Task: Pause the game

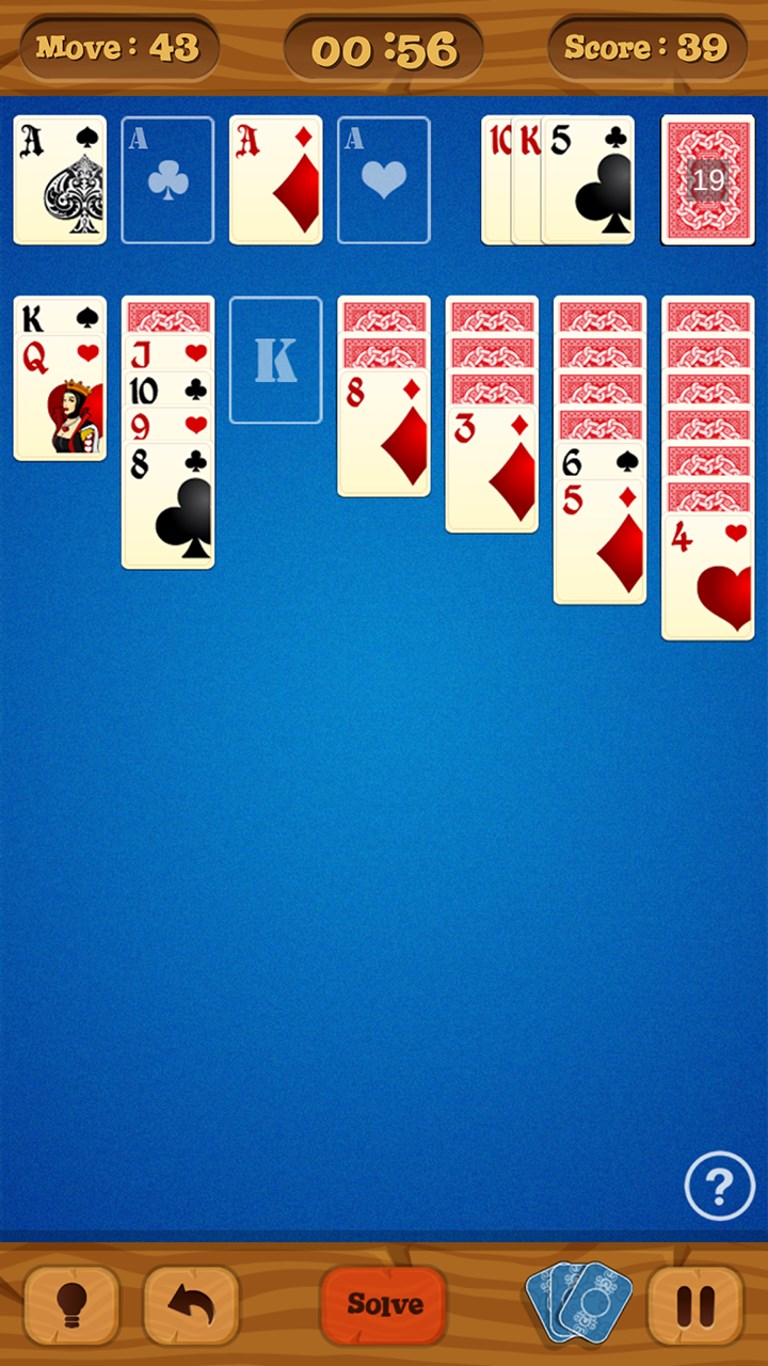Action: (x=696, y=1305)
